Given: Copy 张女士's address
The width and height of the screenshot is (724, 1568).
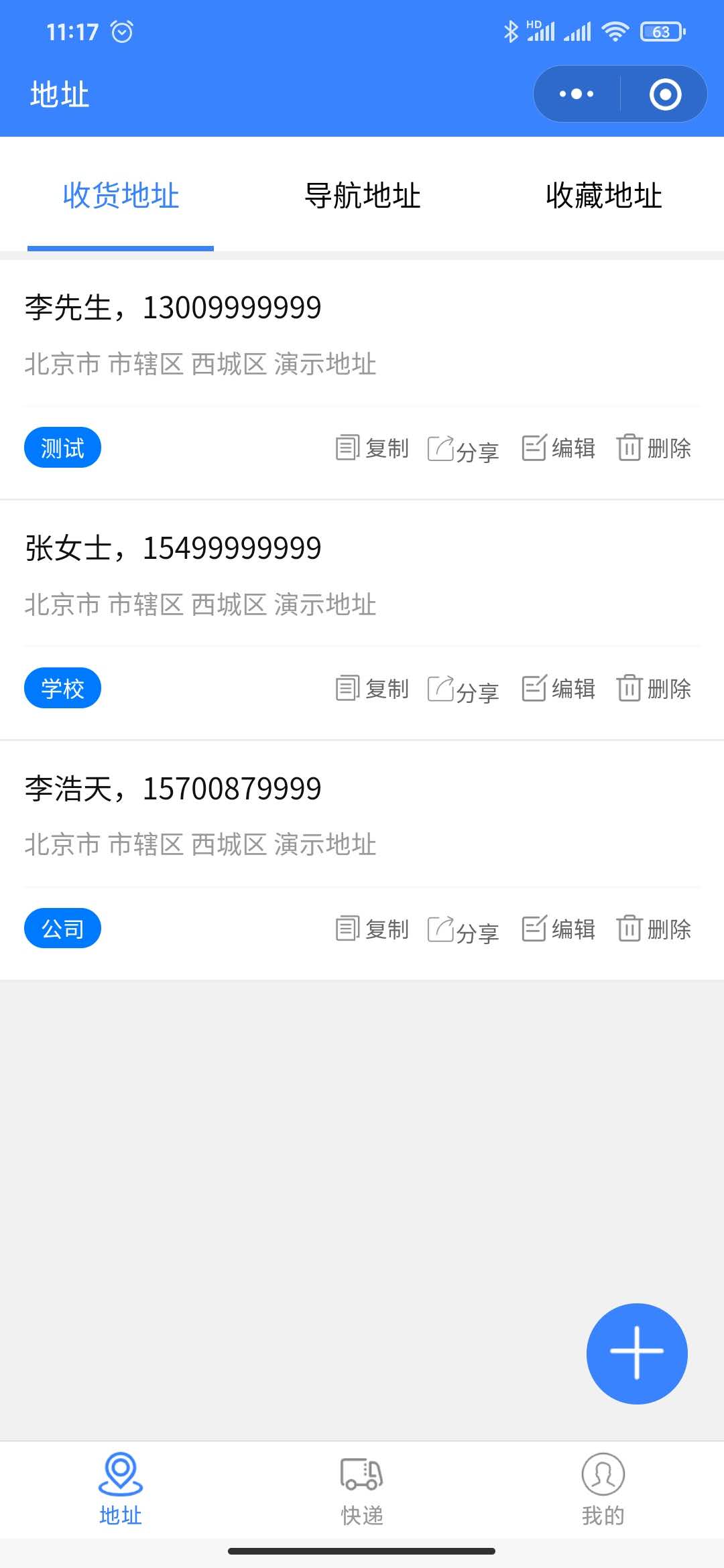Looking at the screenshot, I should (372, 688).
